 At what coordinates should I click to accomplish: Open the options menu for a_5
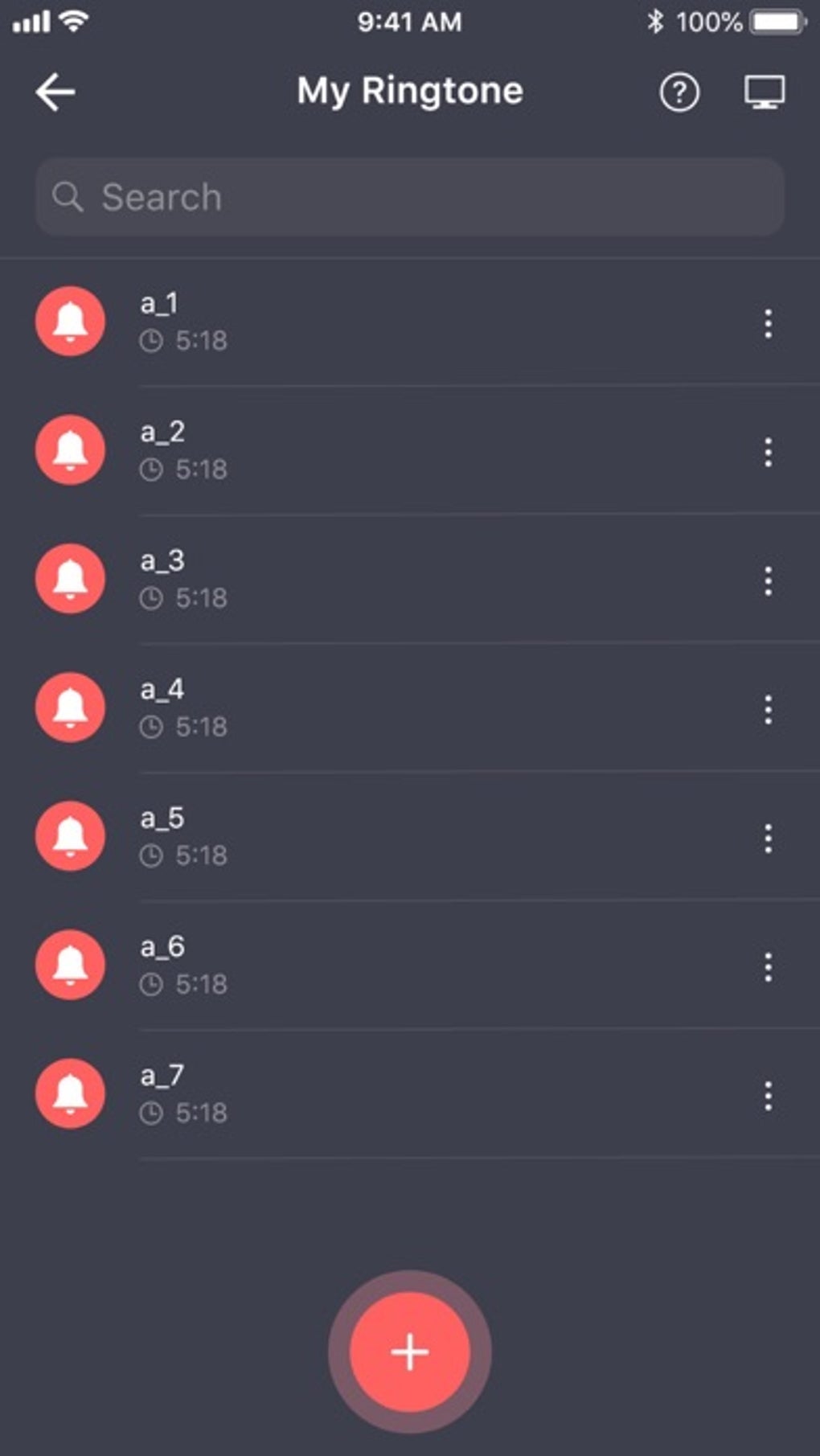point(768,838)
